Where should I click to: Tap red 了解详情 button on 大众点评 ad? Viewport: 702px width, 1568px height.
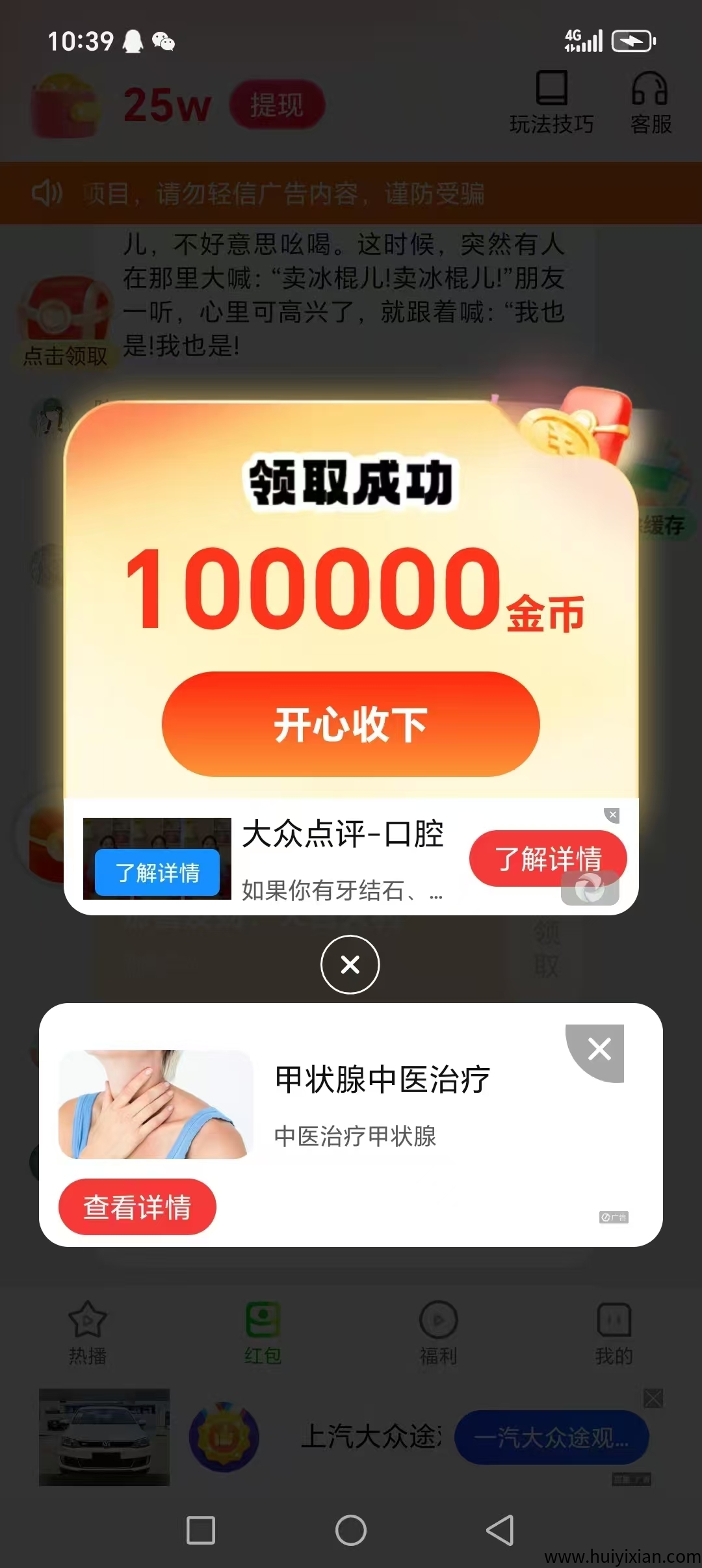[x=547, y=858]
